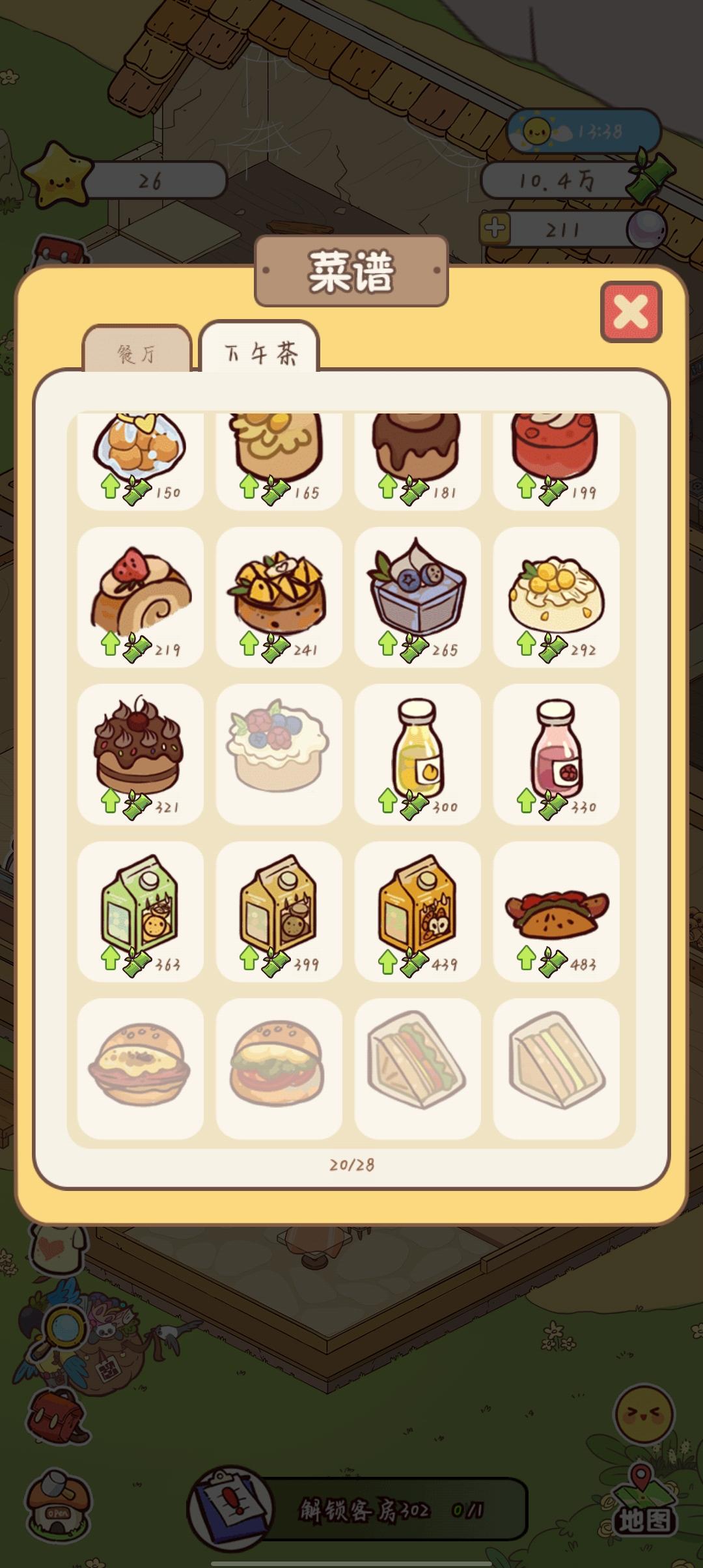The height and width of the screenshot is (1568, 703).
Task: Close the 菜谱 recipe dialog
Action: [x=631, y=312]
